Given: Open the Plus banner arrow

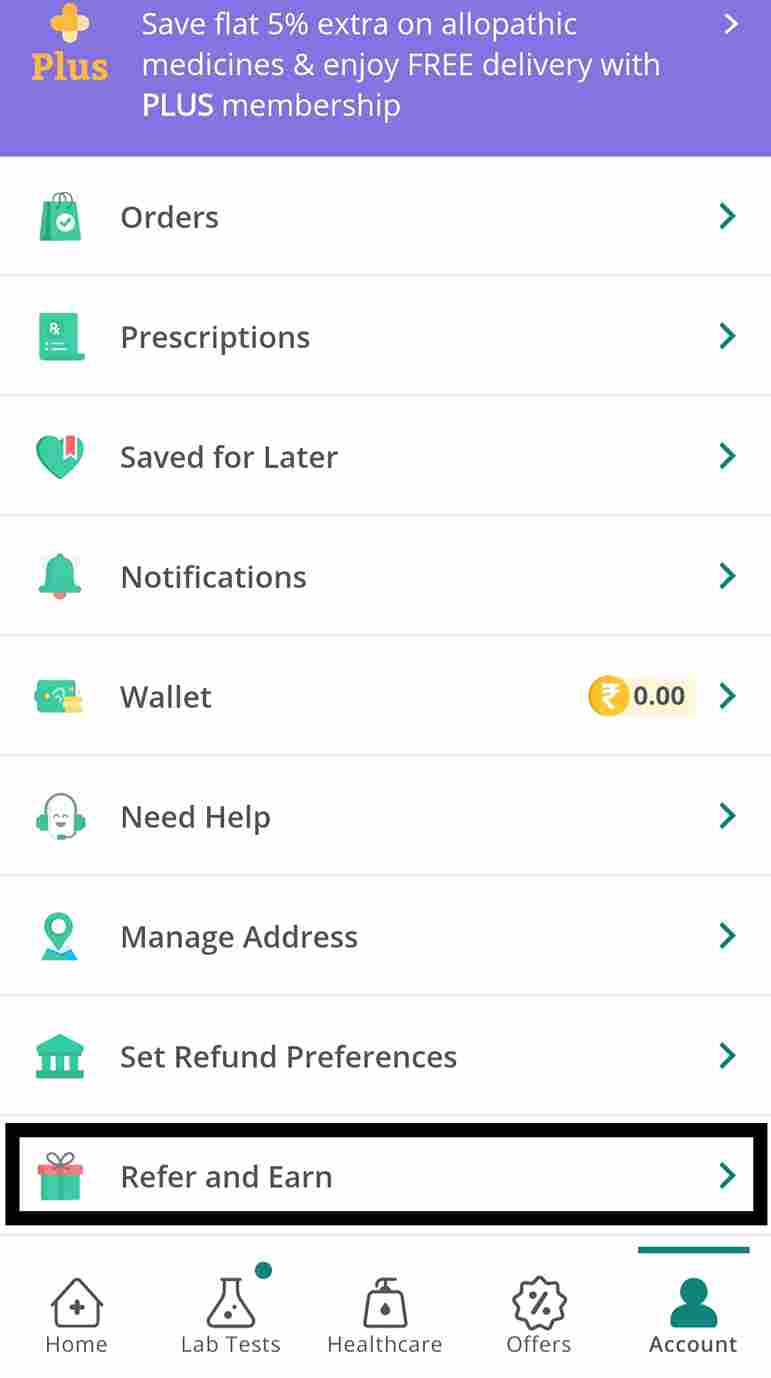Looking at the screenshot, I should point(731,24).
